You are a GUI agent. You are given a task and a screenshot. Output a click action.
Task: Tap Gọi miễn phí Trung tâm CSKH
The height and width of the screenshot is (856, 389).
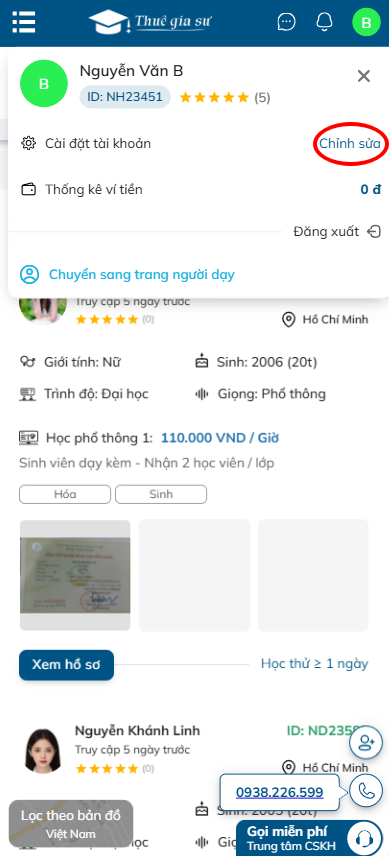[x=312, y=839]
